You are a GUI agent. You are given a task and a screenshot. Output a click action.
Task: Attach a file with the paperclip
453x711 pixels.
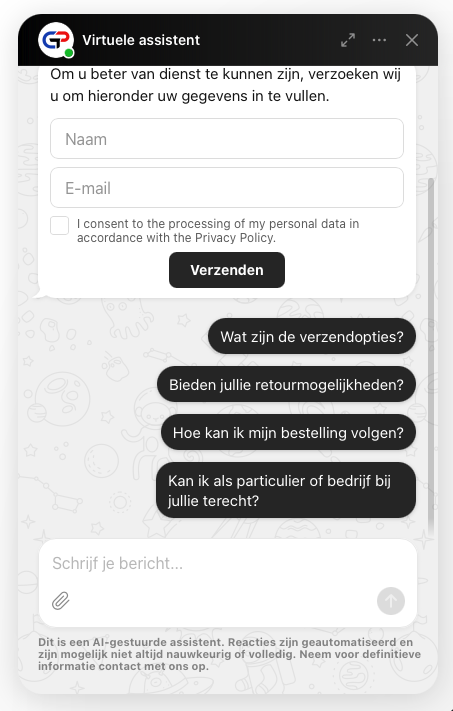click(61, 601)
